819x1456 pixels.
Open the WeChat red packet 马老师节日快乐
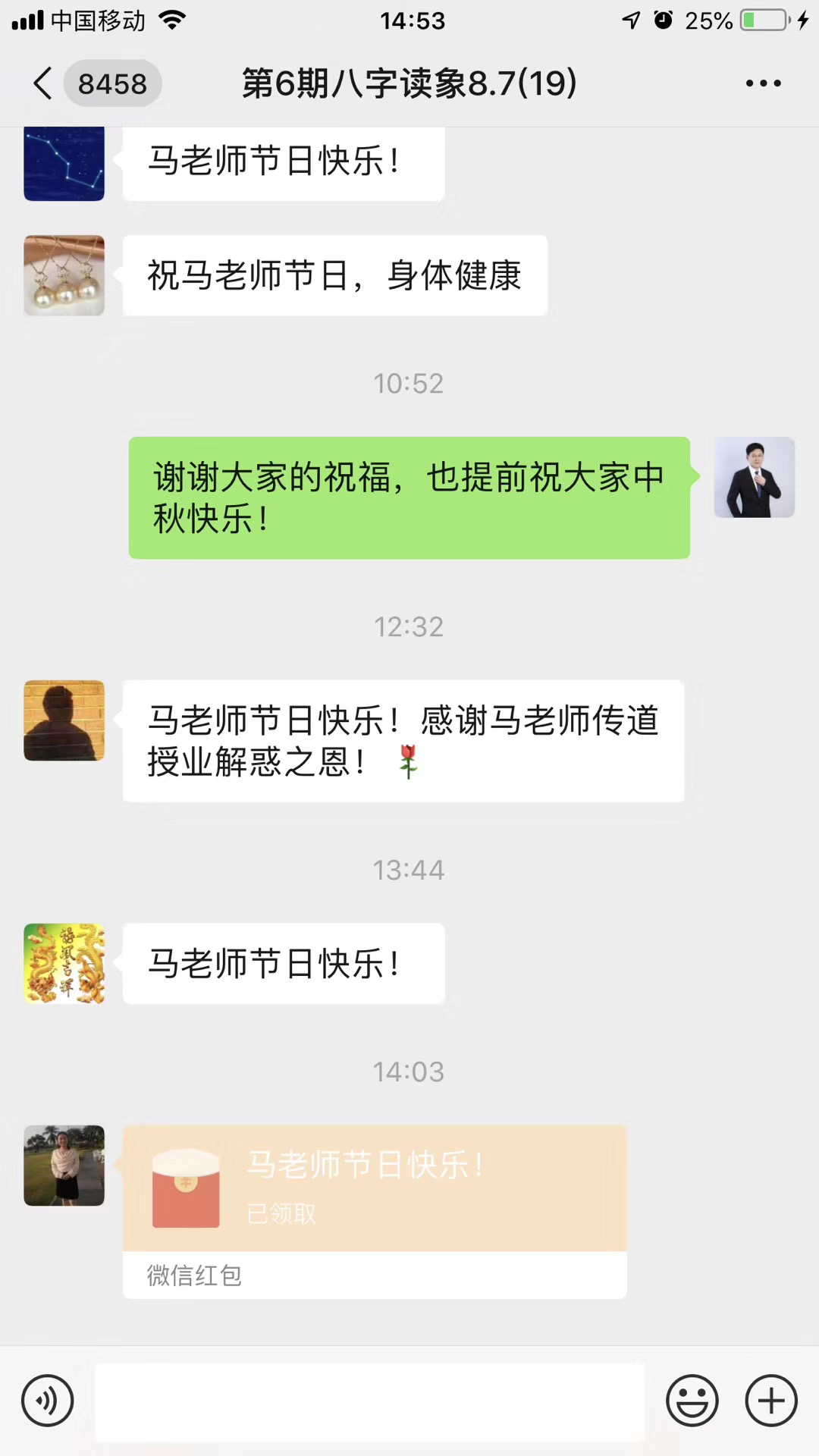tap(375, 1189)
